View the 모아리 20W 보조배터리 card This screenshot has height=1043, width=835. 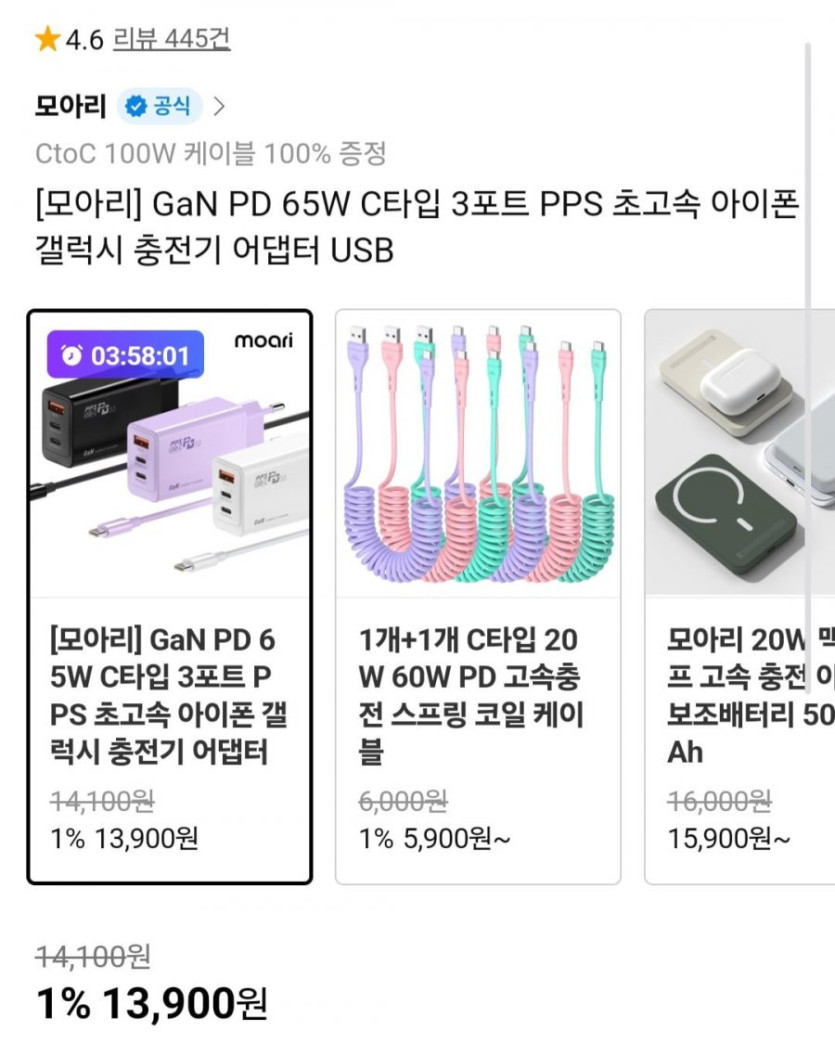[745, 596]
